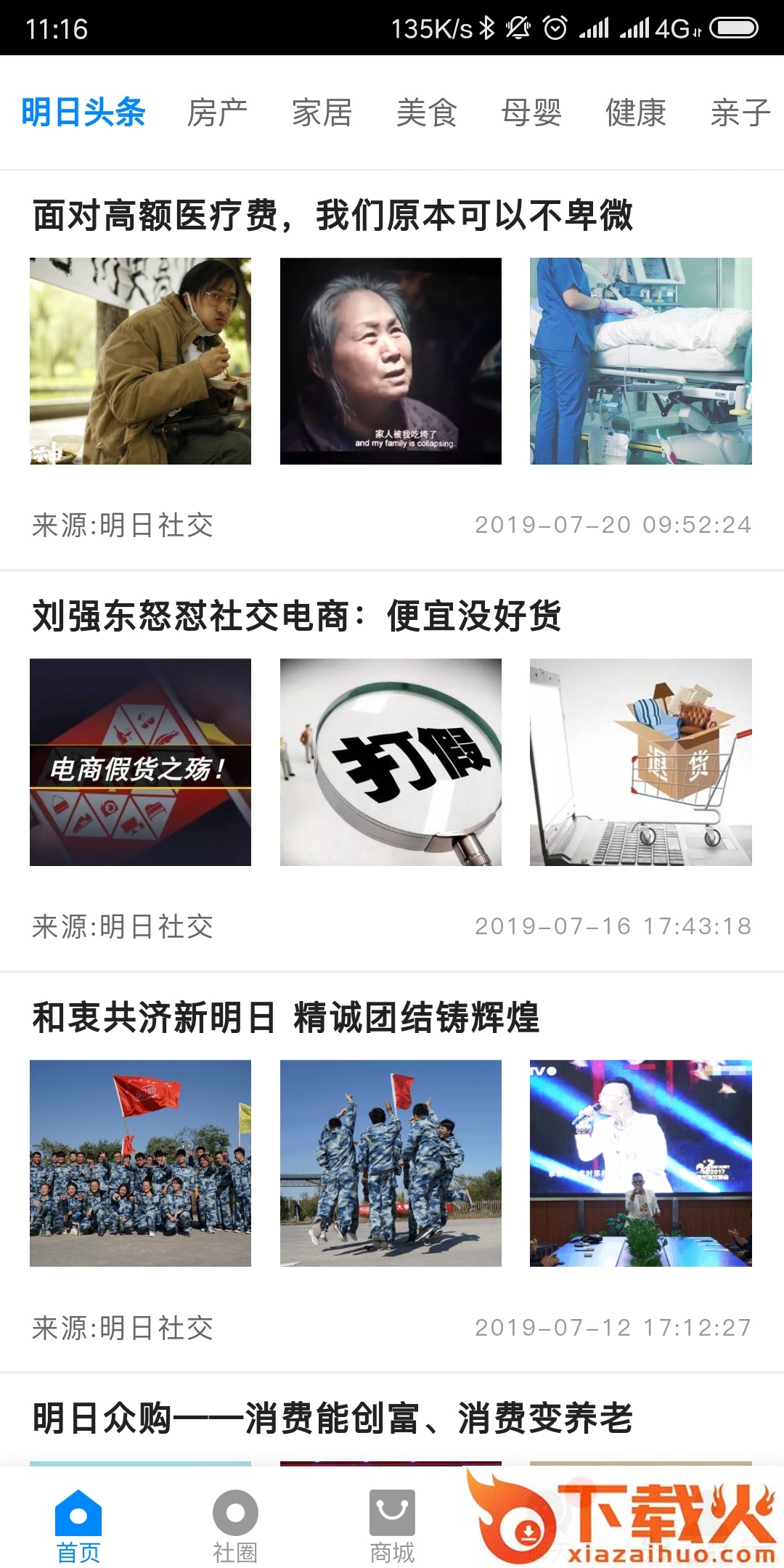
Task: Open article 和衷共济新明日 精诚团结铸辉煌
Action: tap(286, 1018)
